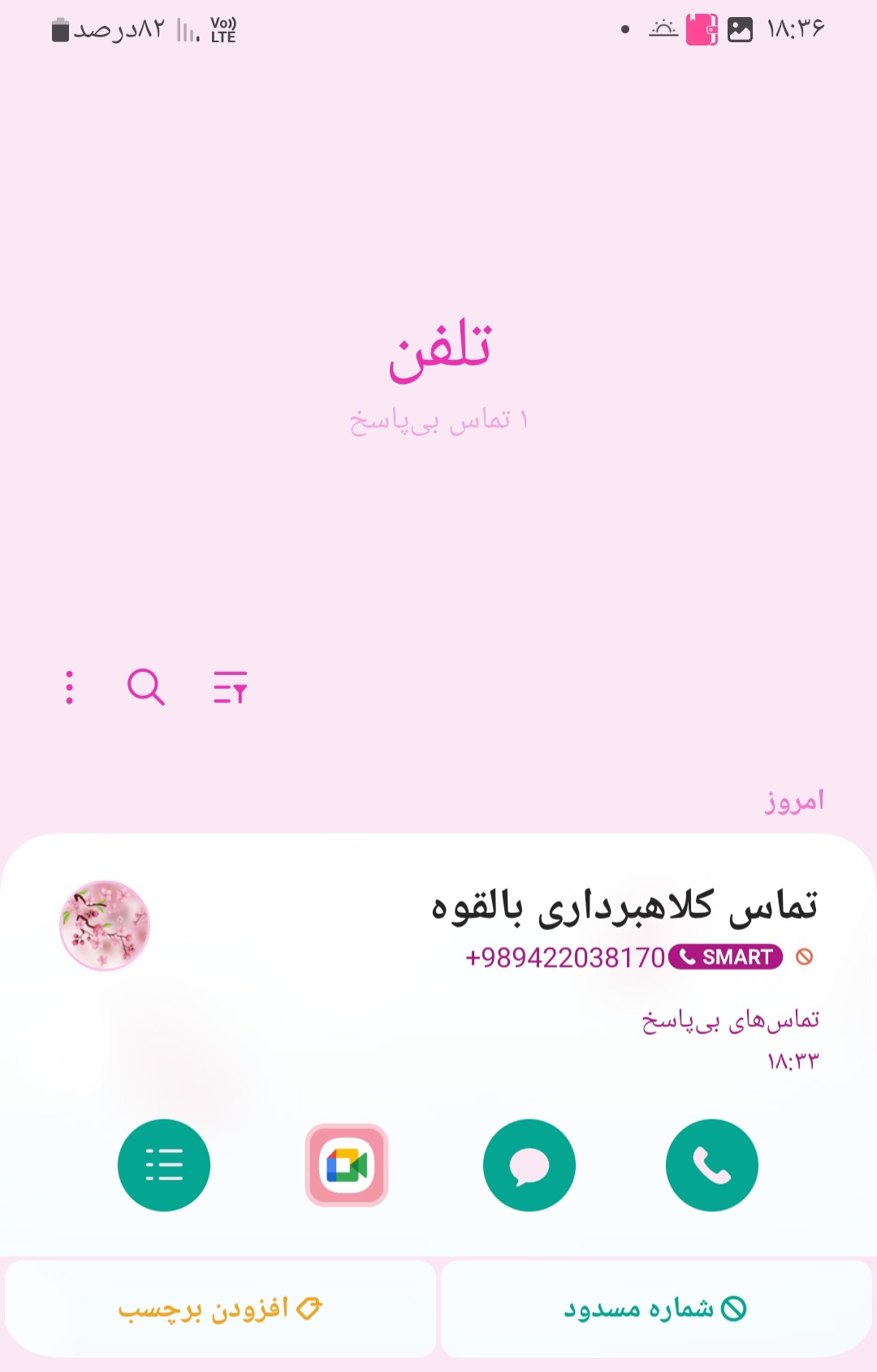The image size is (877, 1372).
Task: Open the cherry blossom contact avatar
Action: (x=105, y=925)
